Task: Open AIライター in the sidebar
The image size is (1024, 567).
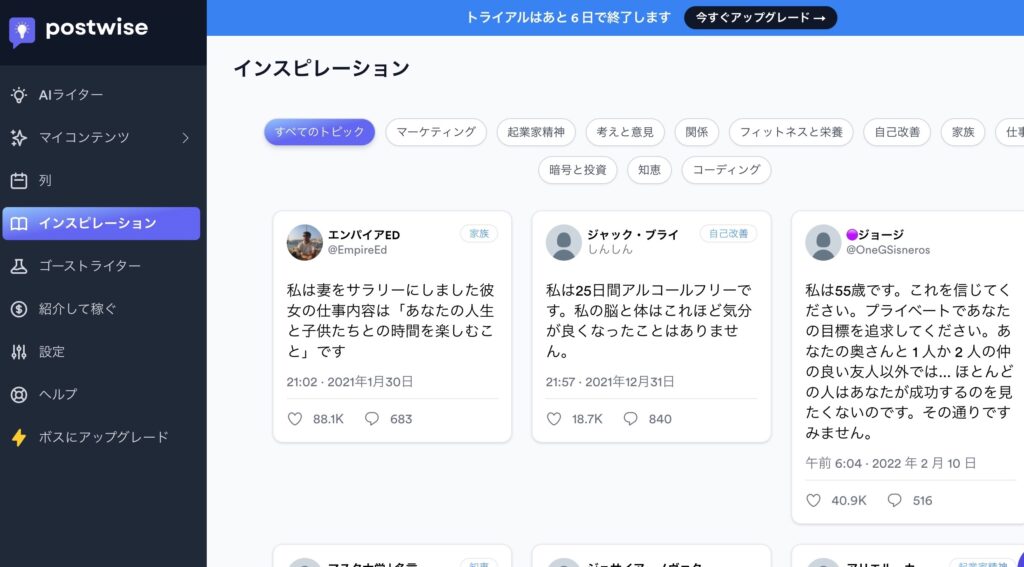Action: 70,95
